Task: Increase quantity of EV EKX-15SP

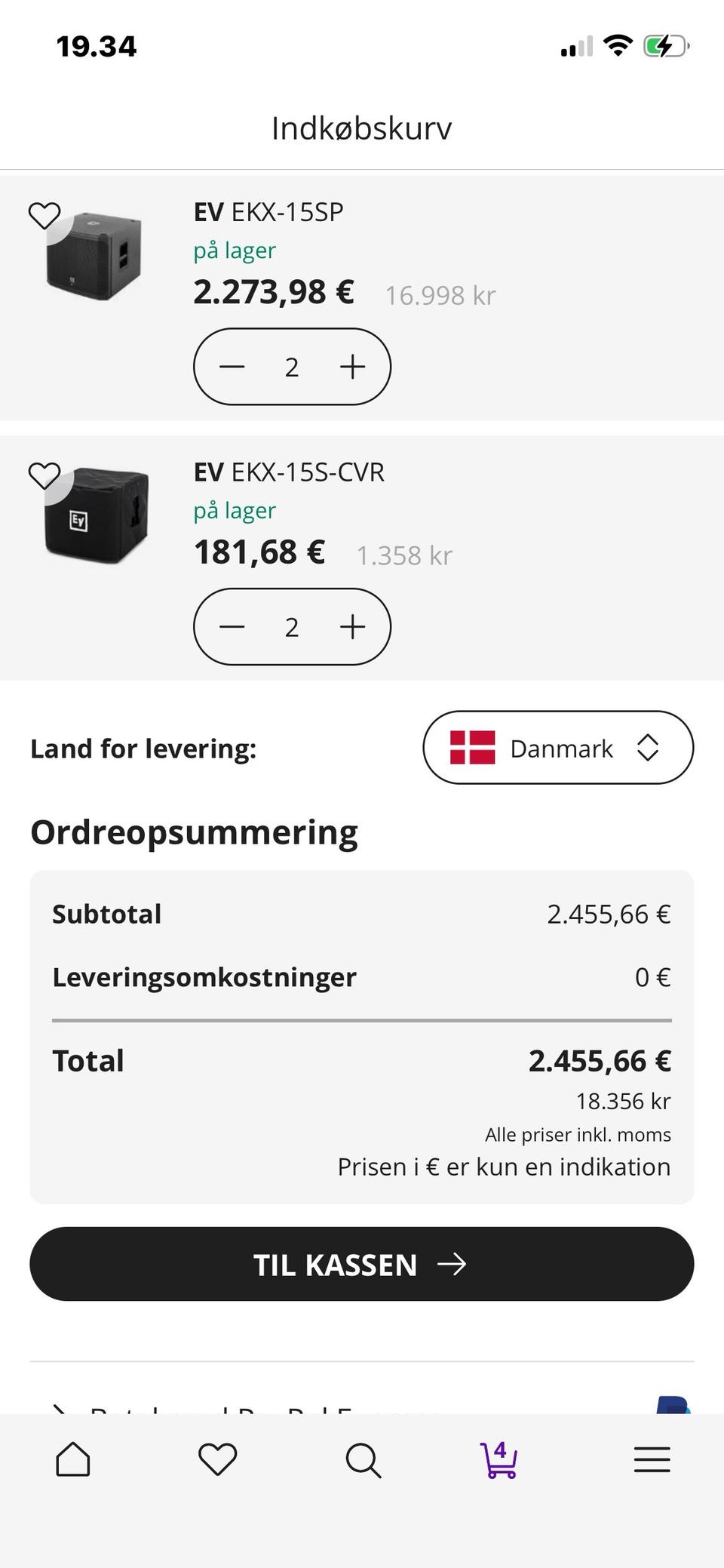Action: (352, 367)
